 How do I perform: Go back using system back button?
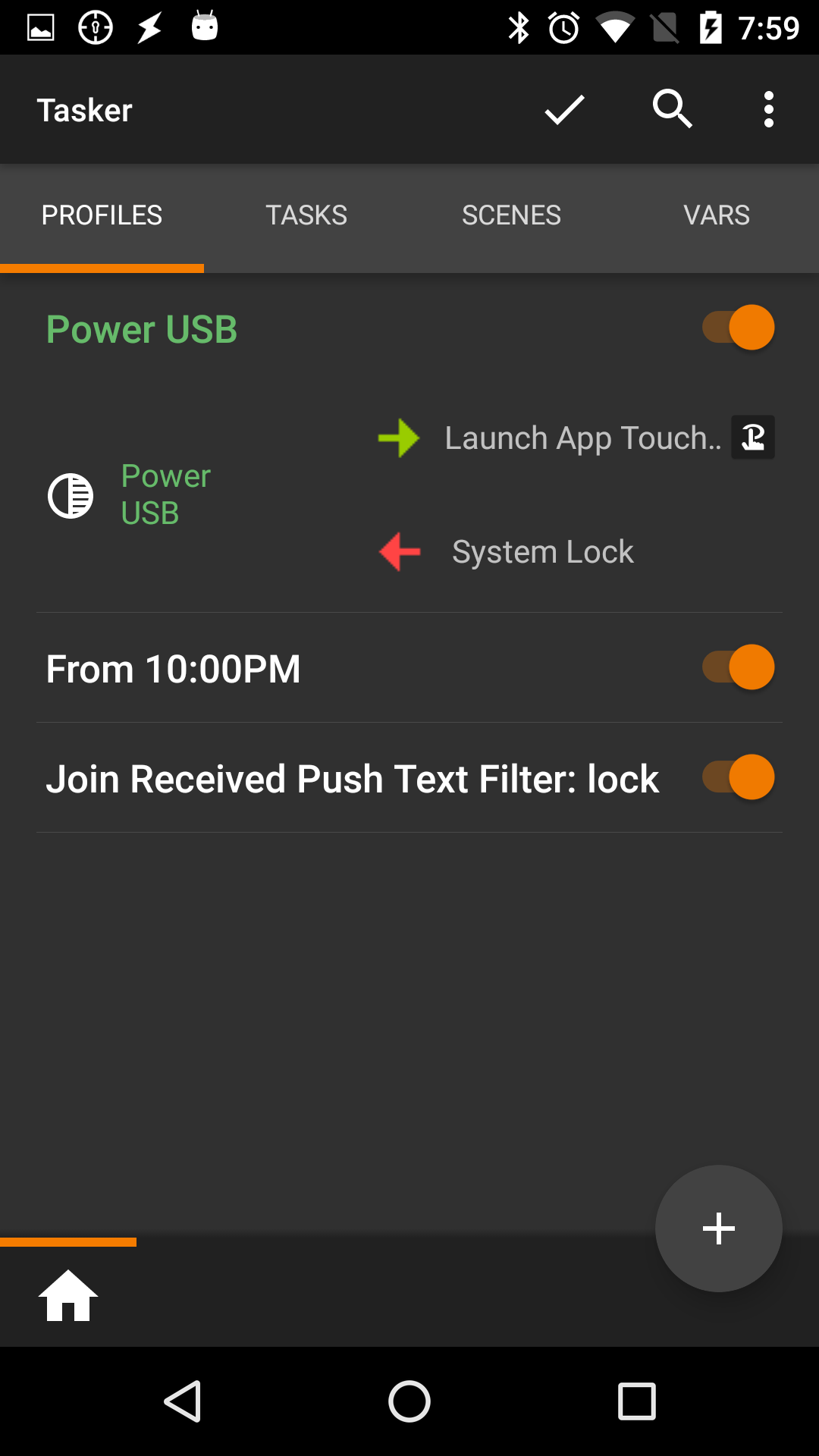(183, 1401)
